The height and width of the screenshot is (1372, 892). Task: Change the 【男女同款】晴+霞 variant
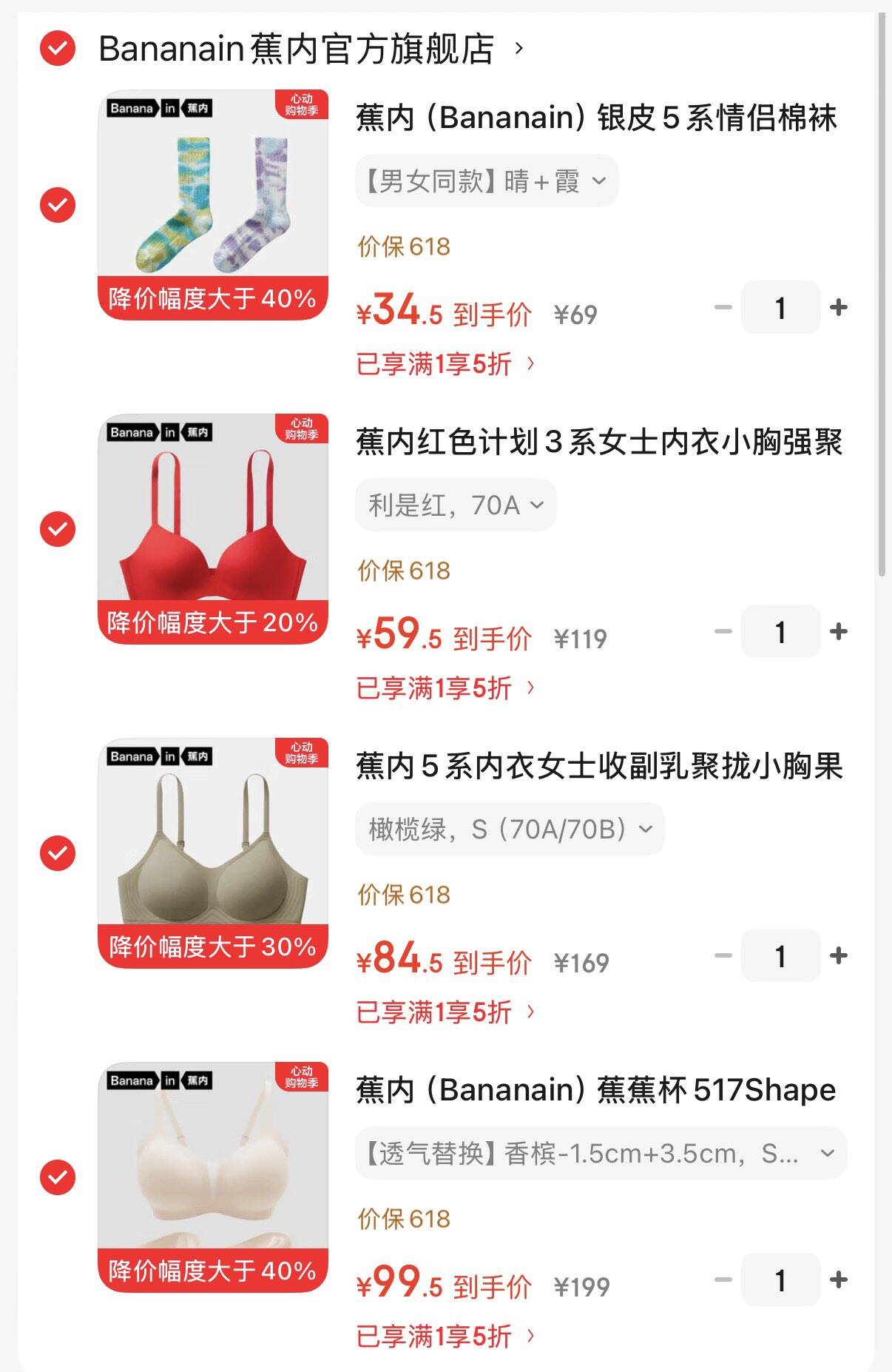coord(487,181)
